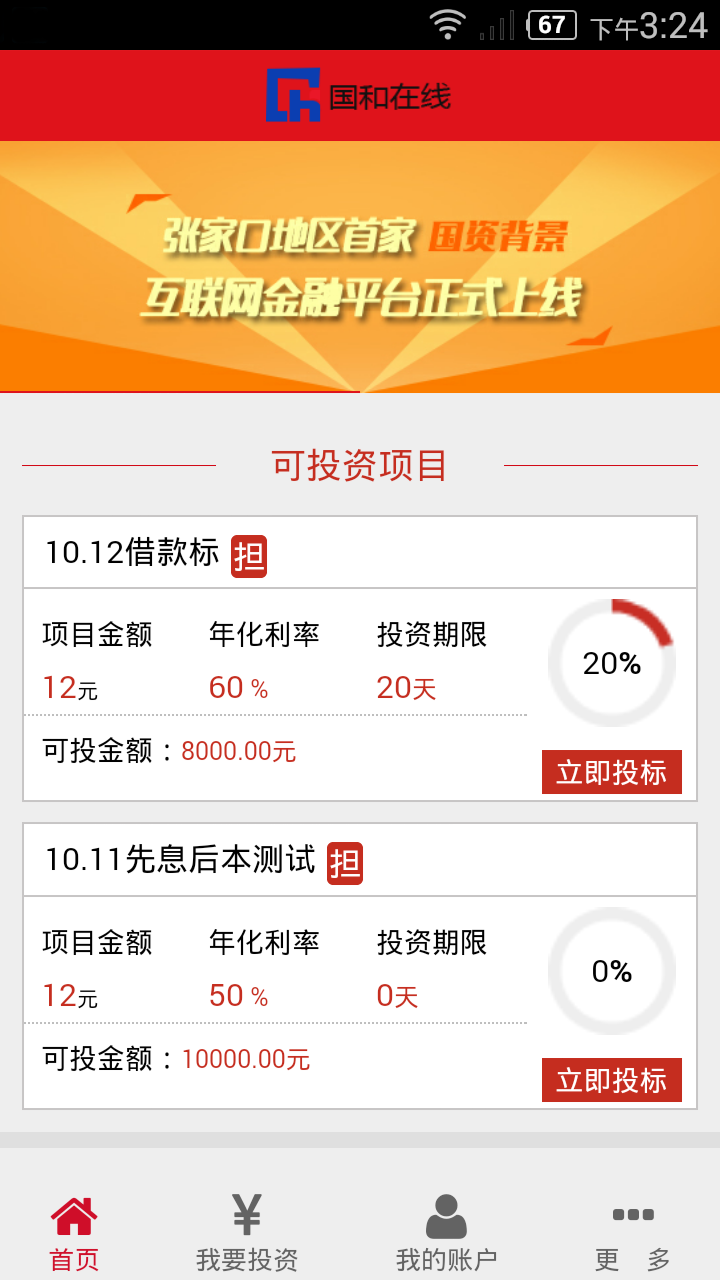Open the 10.12借款标 project title
Screen dimensions: 720x1280
130,550
